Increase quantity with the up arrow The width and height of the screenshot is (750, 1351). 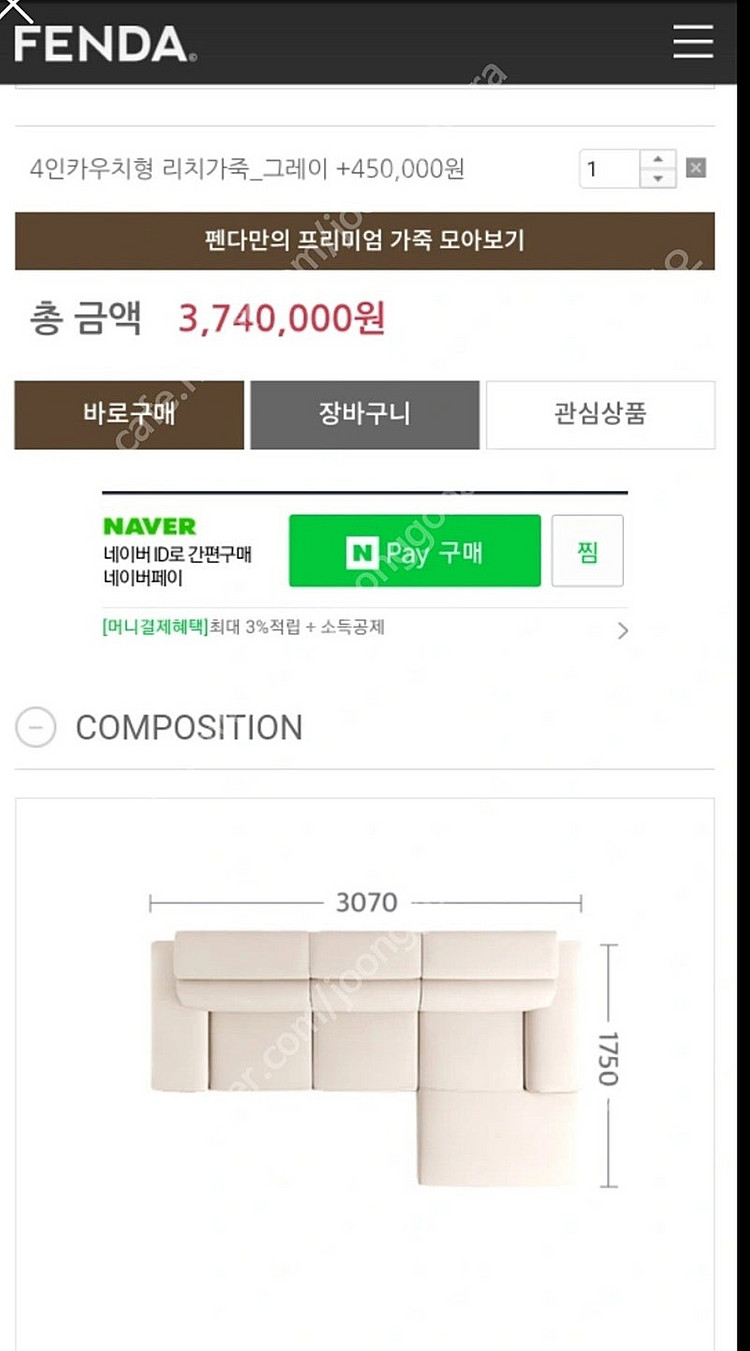tap(657, 161)
